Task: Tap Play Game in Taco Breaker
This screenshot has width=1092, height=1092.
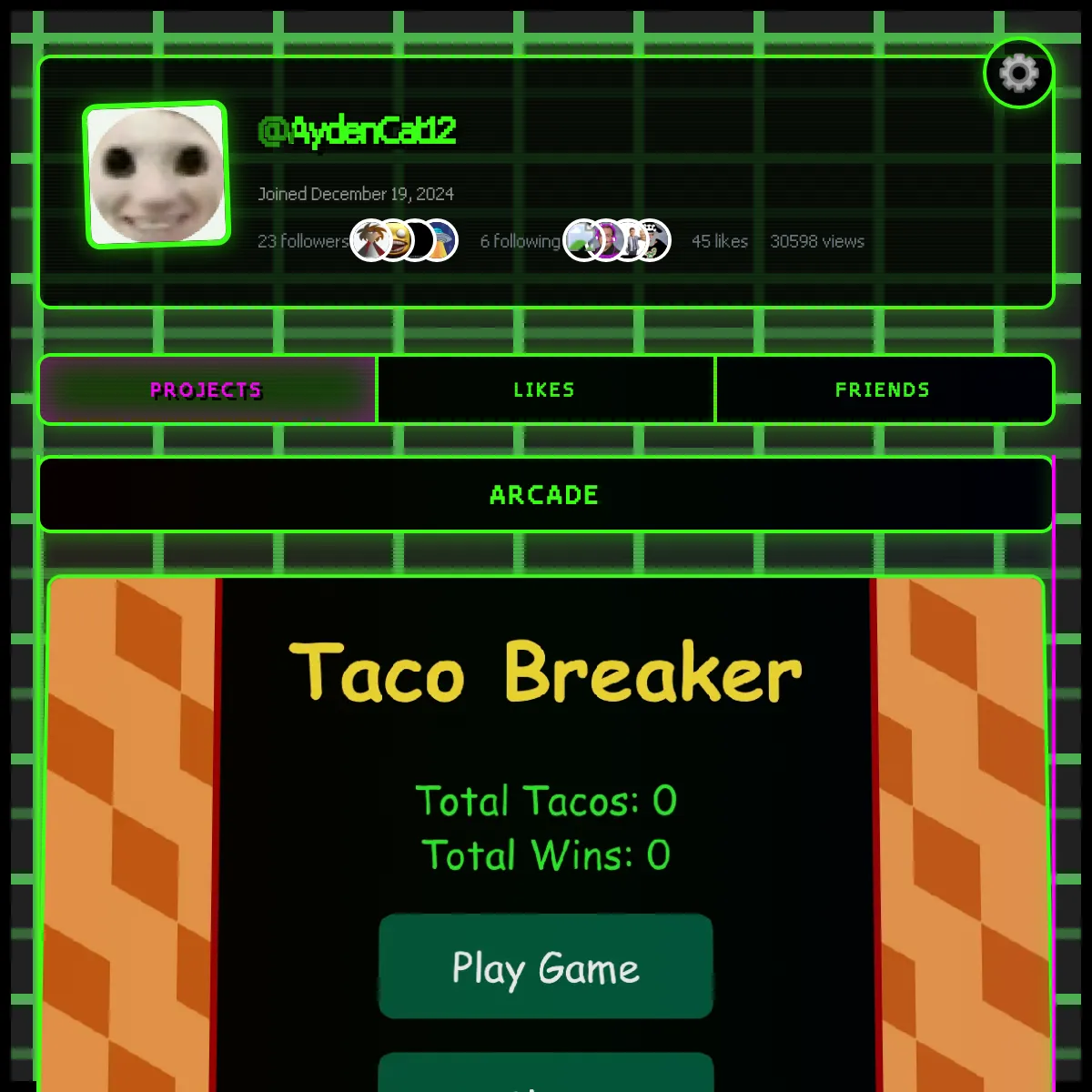Action: pos(545,966)
